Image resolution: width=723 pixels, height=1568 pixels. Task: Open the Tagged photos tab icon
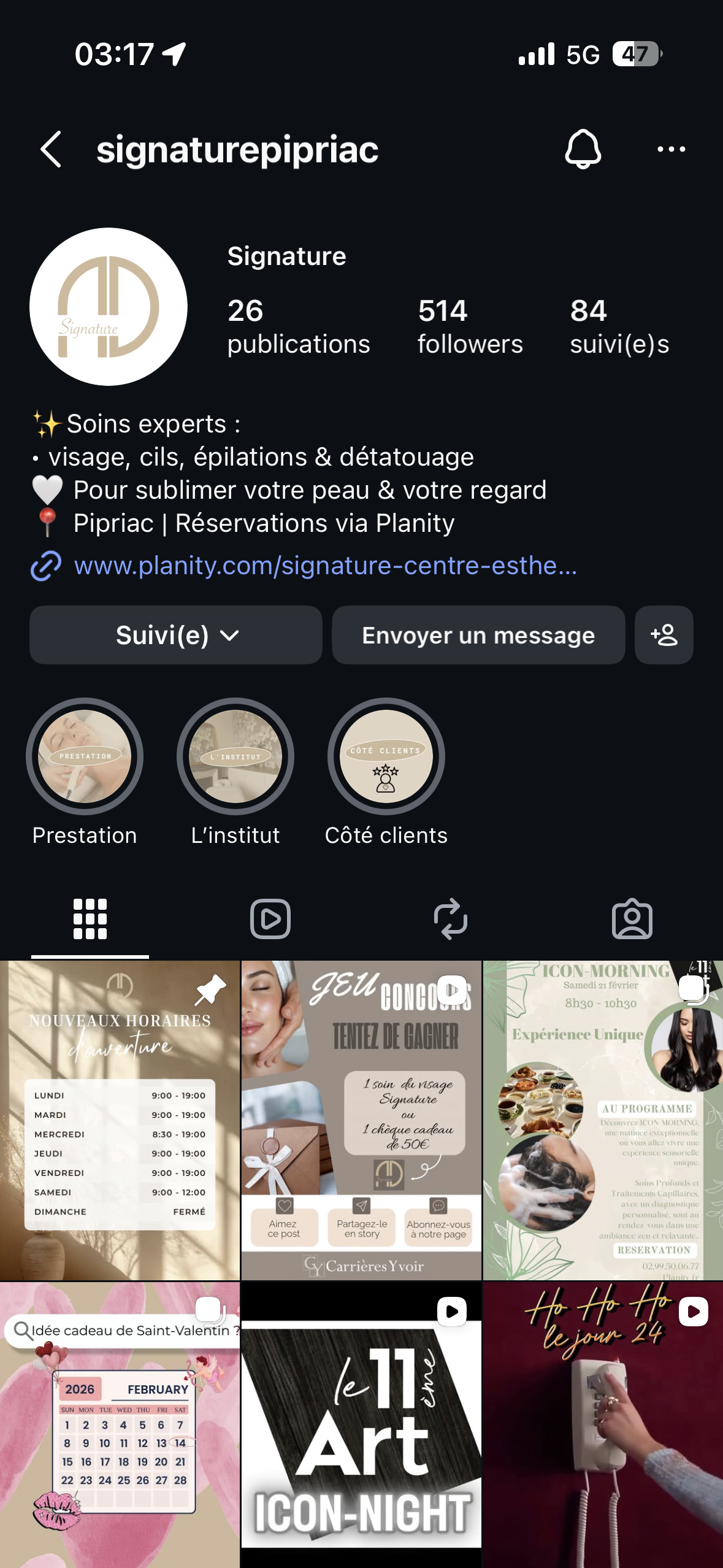coord(633,918)
